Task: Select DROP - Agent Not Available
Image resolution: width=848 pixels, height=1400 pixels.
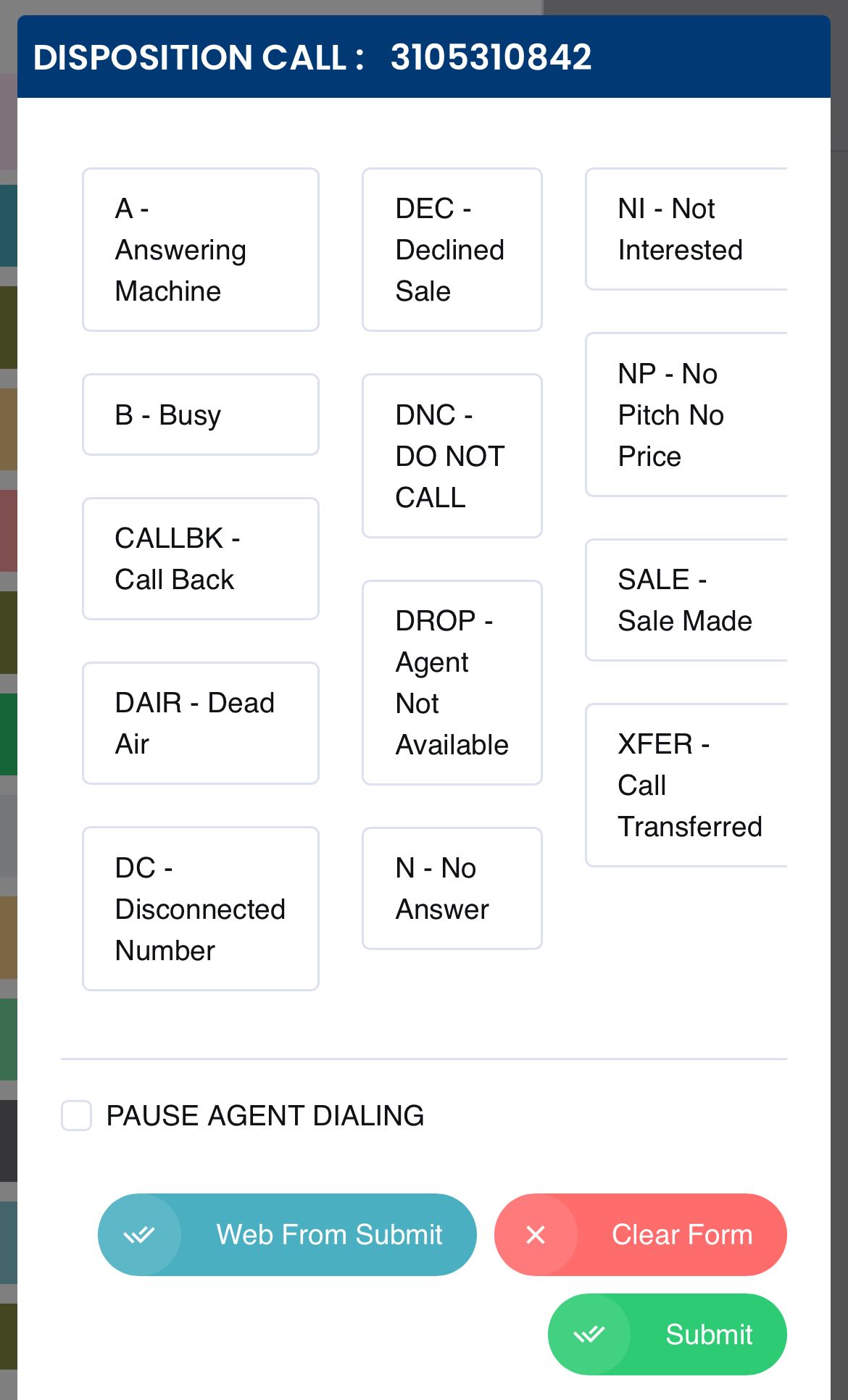Action: tap(452, 683)
